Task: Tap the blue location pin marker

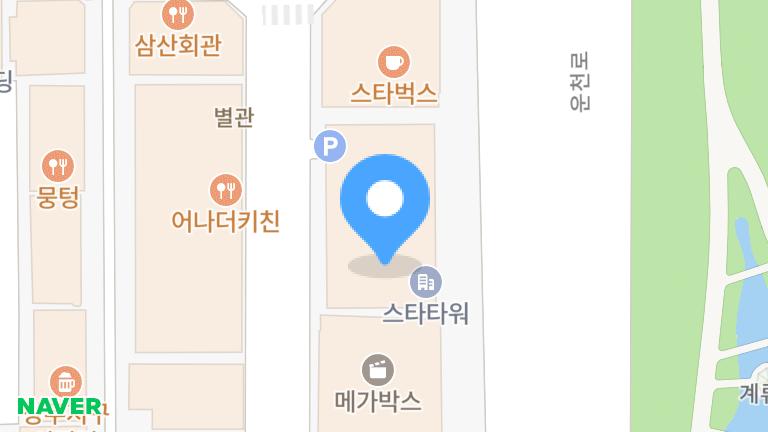Action: pyautogui.click(x=385, y=203)
